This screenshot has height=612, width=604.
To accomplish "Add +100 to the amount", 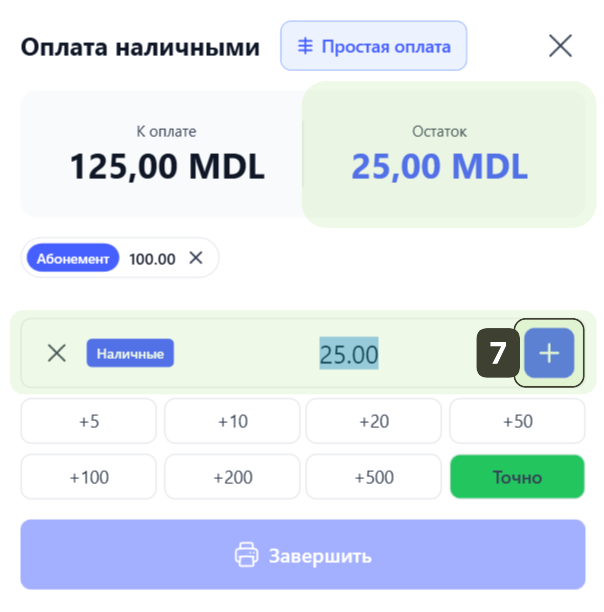I will pyautogui.click(x=89, y=477).
